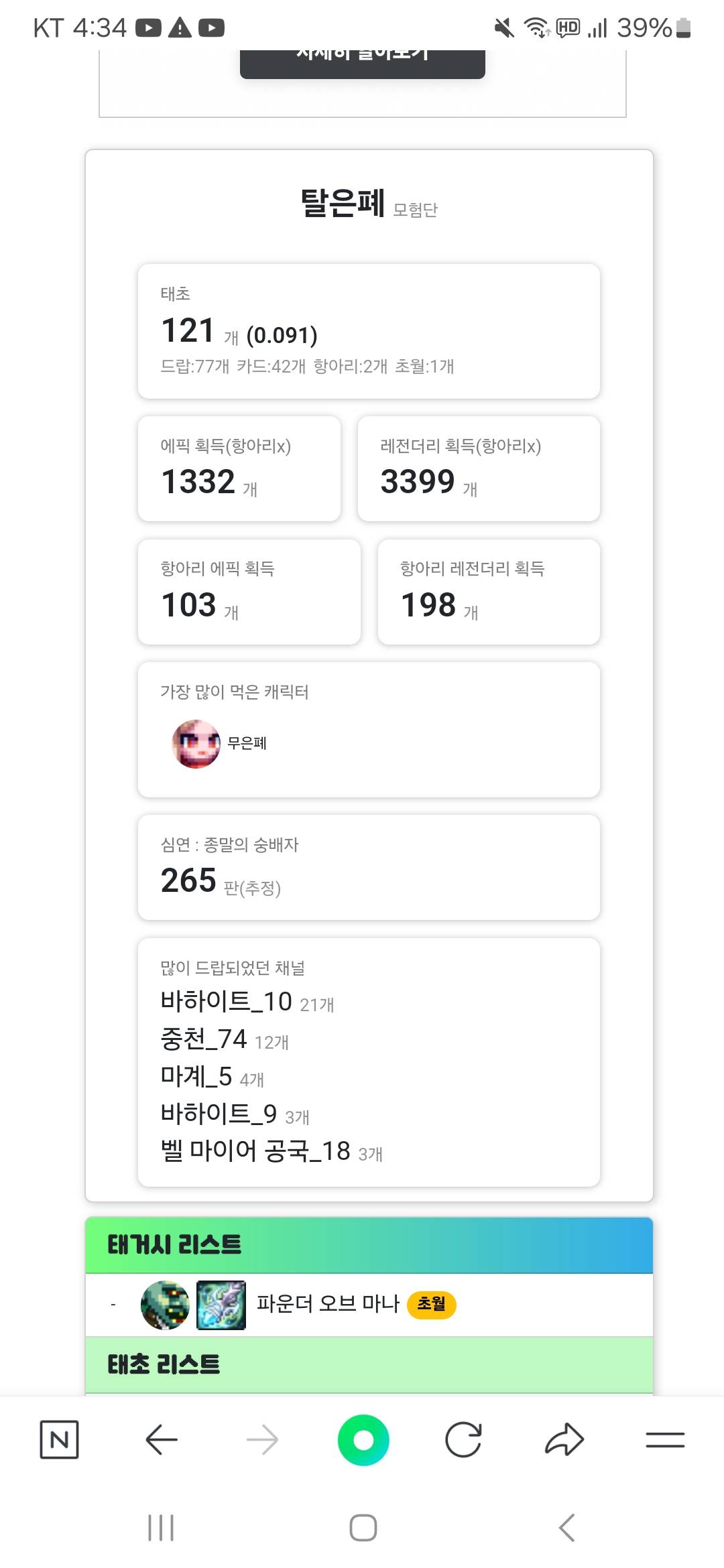Open the 파운더 오브 마나 item row

pyautogui.click(x=369, y=1305)
